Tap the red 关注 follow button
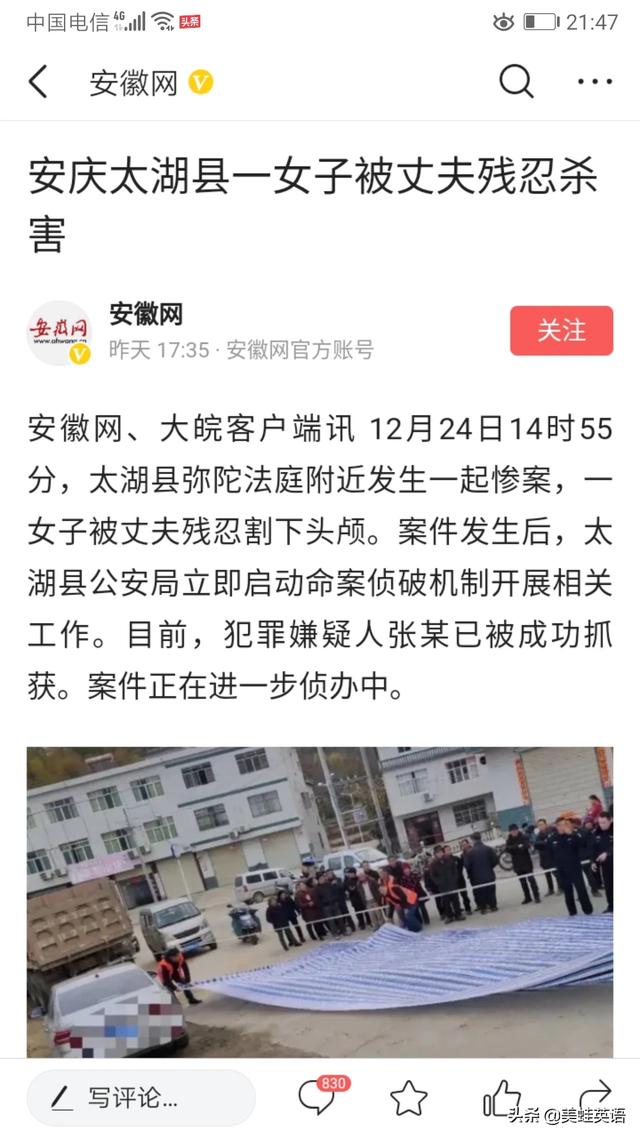Screen dimensions: 640x1138 [x=561, y=331]
